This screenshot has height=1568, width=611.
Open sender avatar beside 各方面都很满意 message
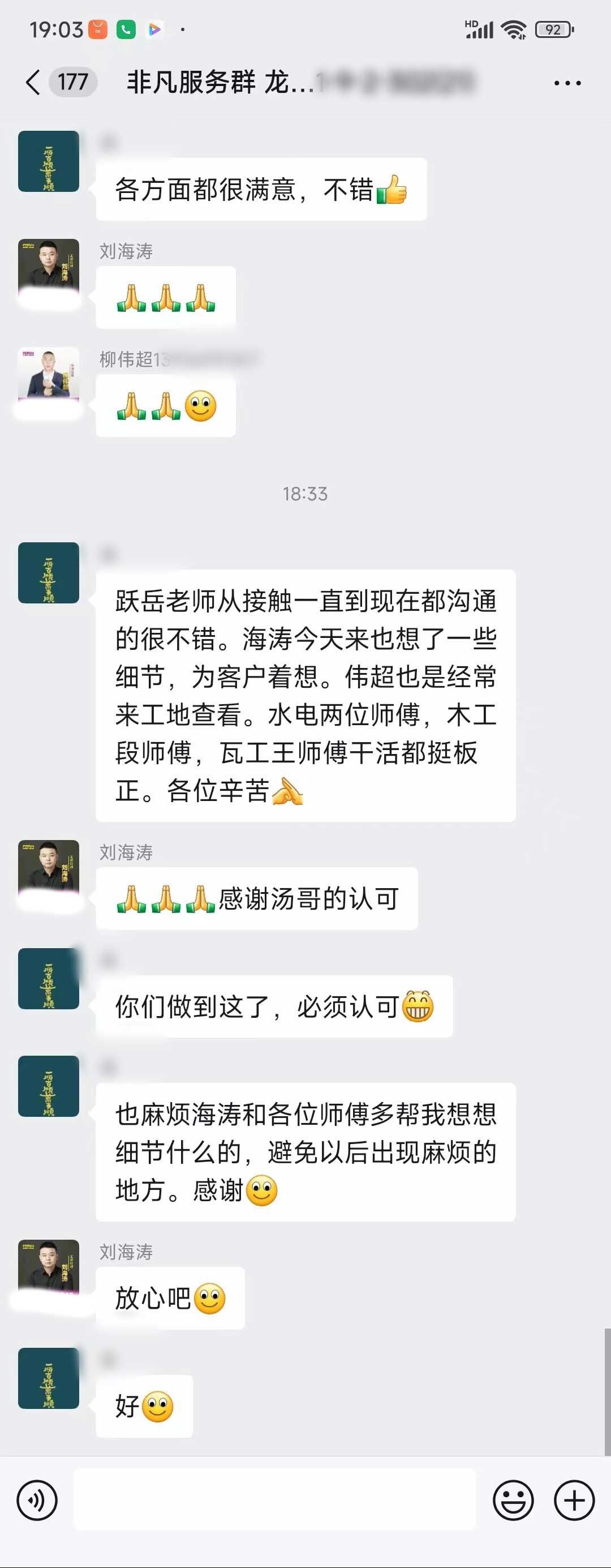pyautogui.click(x=49, y=161)
